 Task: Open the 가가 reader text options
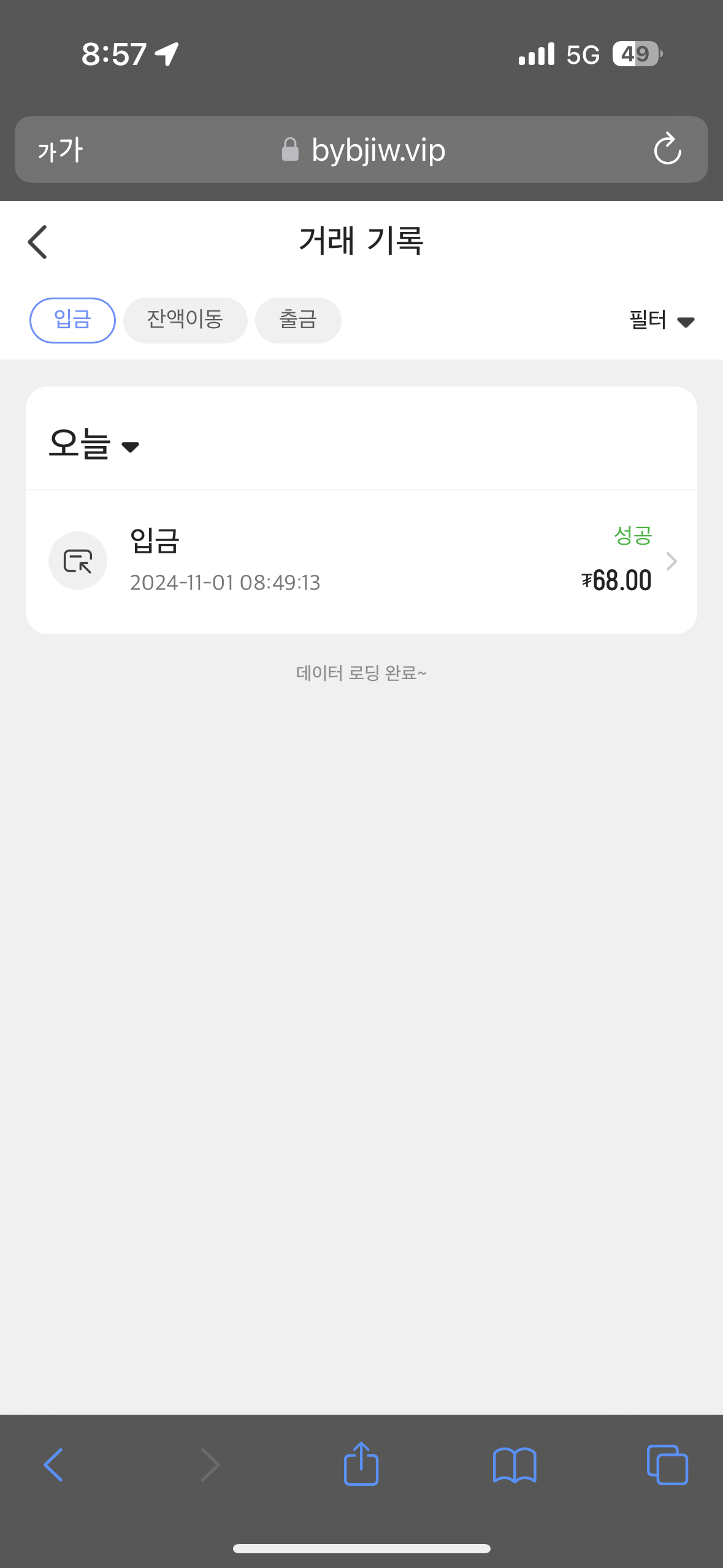60,150
